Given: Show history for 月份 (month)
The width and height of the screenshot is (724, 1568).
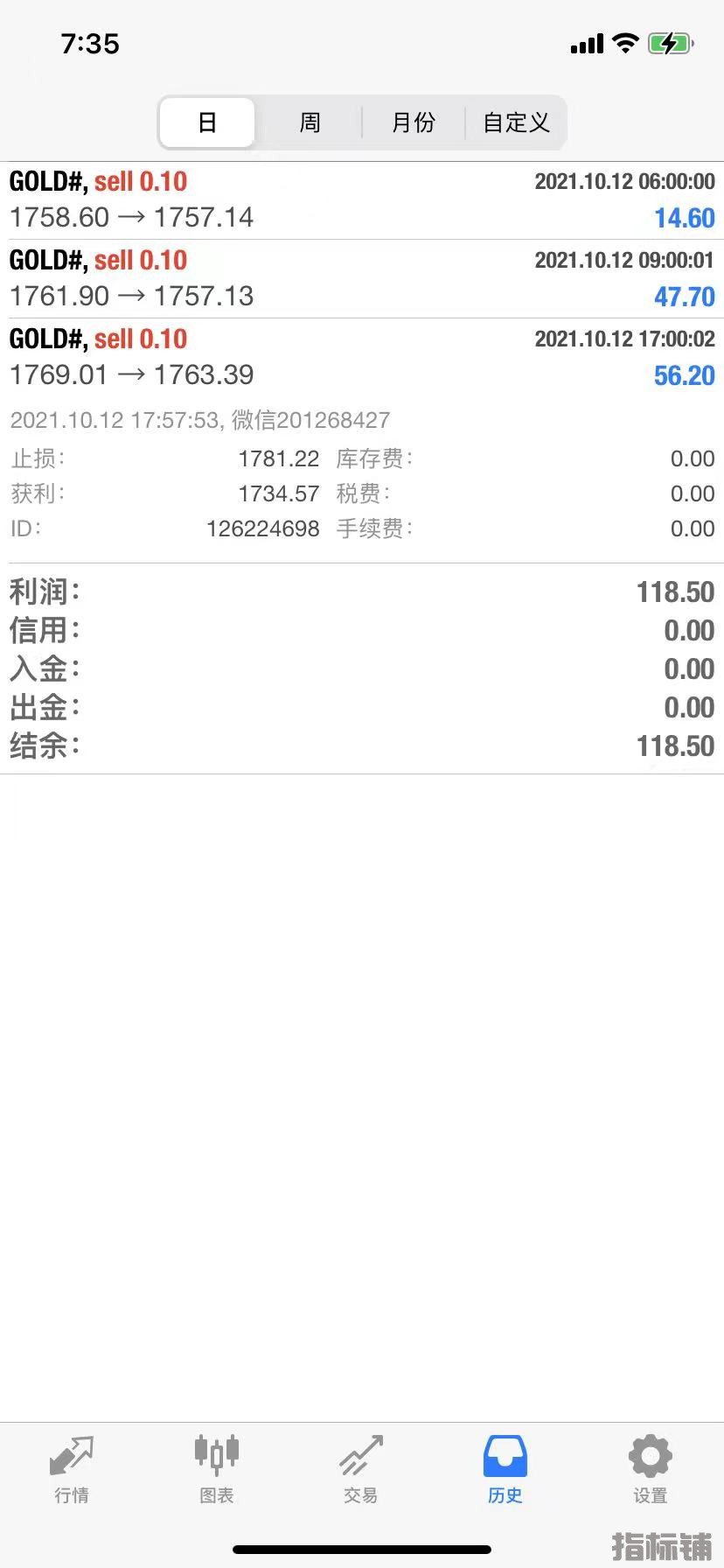Looking at the screenshot, I should click(413, 122).
